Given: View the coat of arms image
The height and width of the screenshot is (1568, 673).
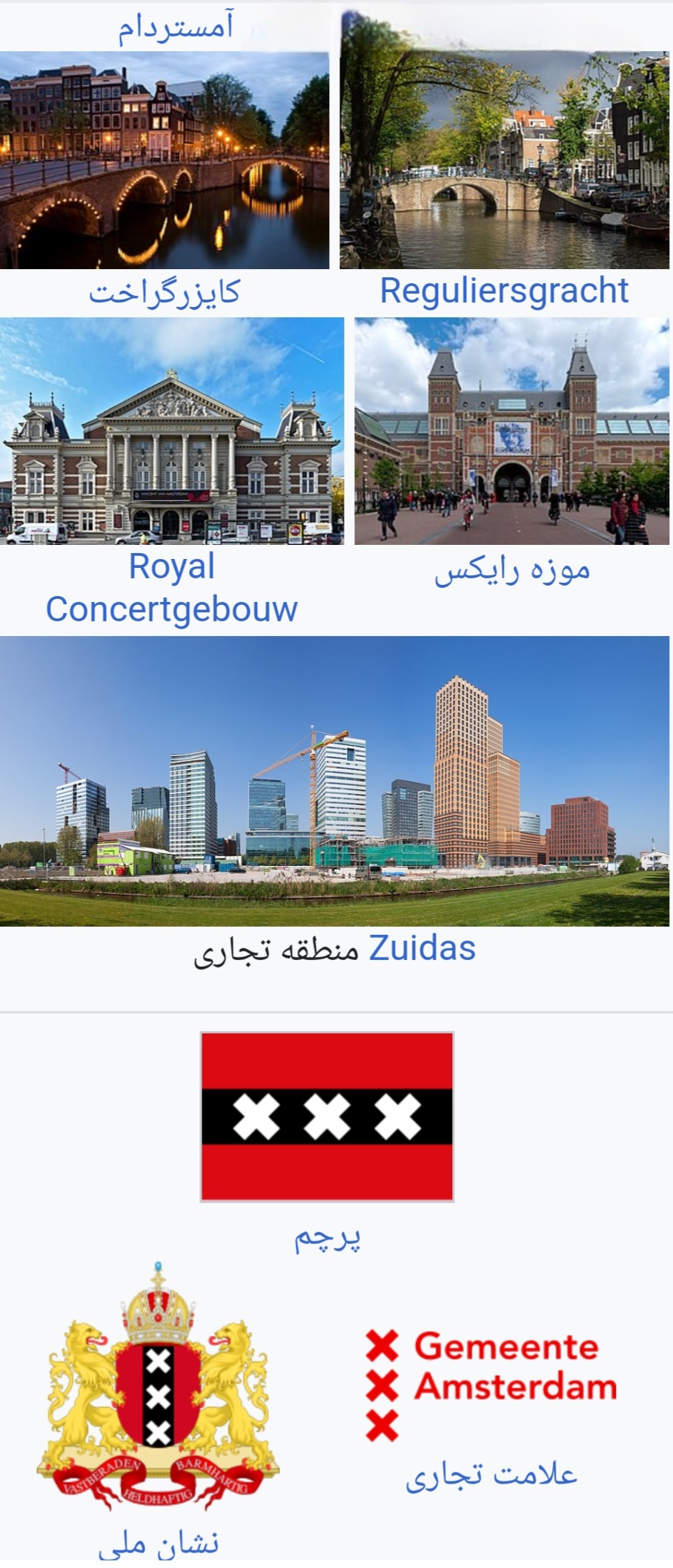Looking at the screenshot, I should coord(159,1386).
